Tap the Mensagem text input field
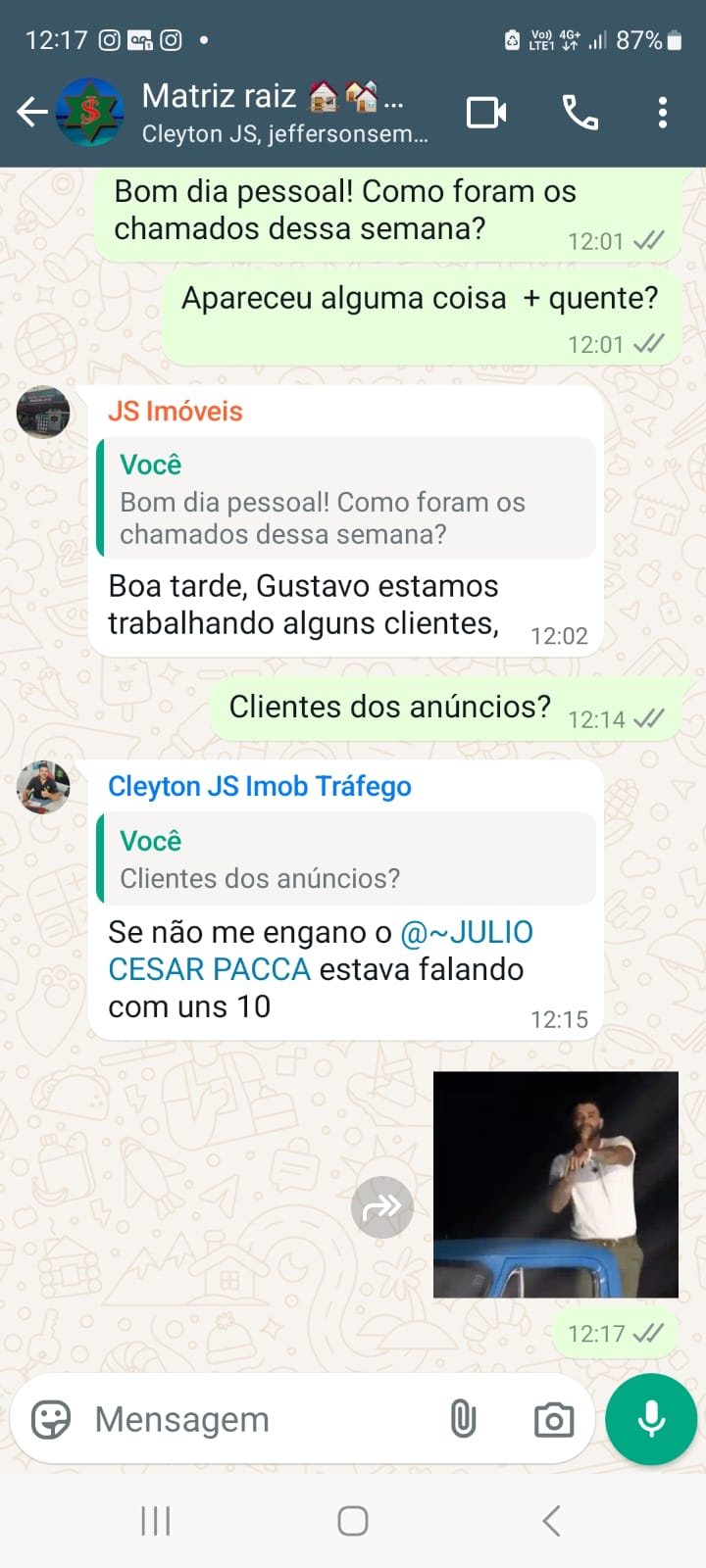Screen dimensions: 706x1568 [196, 1418]
